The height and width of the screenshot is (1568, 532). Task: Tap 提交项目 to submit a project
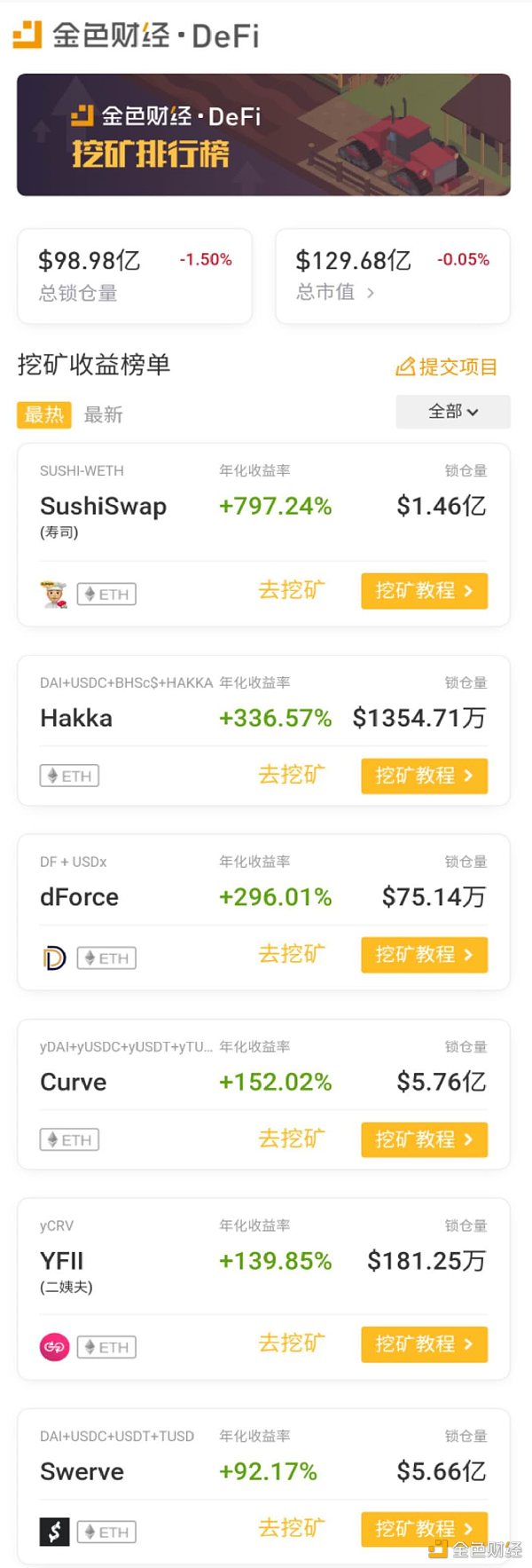click(x=446, y=366)
